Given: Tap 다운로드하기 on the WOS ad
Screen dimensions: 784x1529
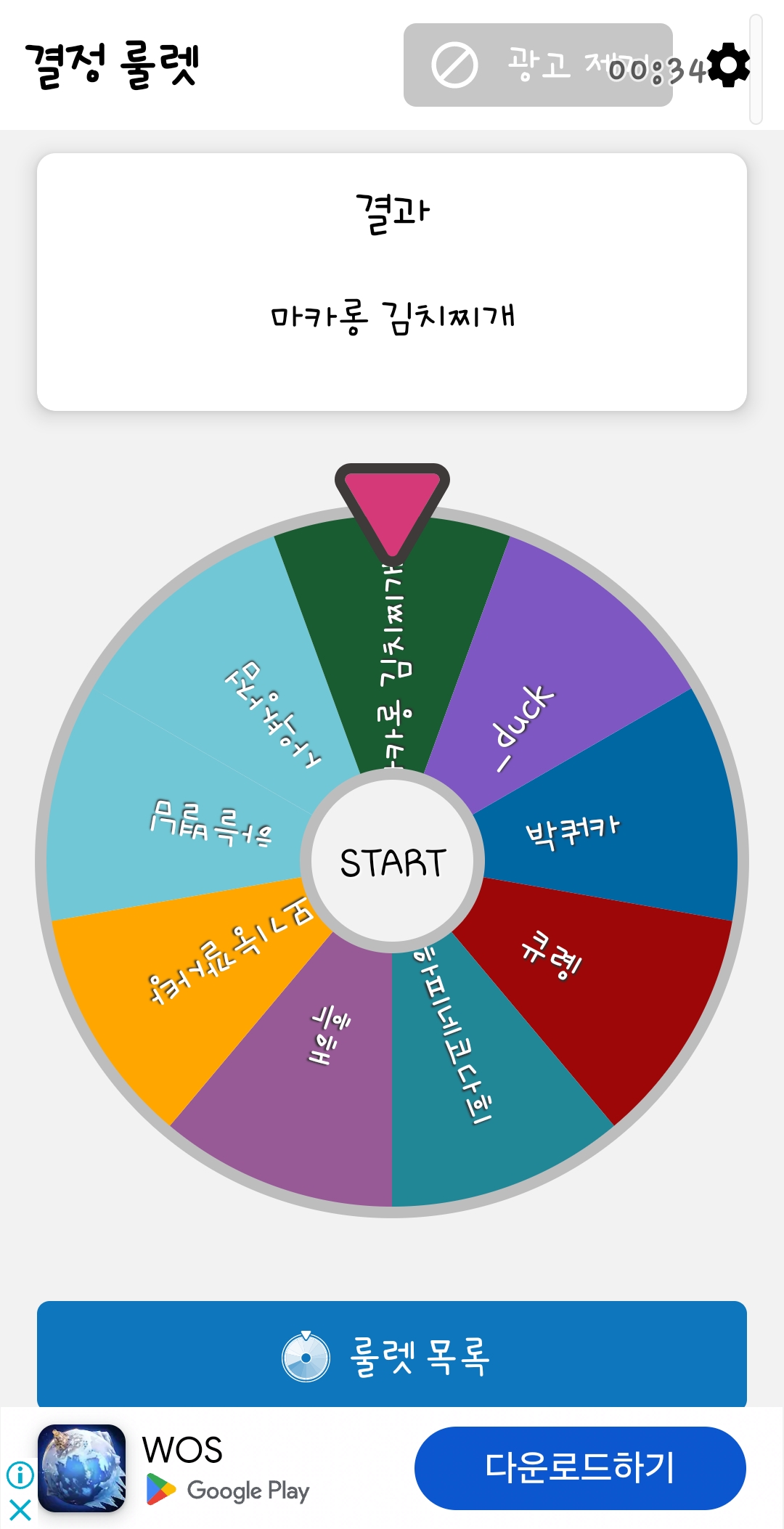Looking at the screenshot, I should click(x=579, y=1467).
